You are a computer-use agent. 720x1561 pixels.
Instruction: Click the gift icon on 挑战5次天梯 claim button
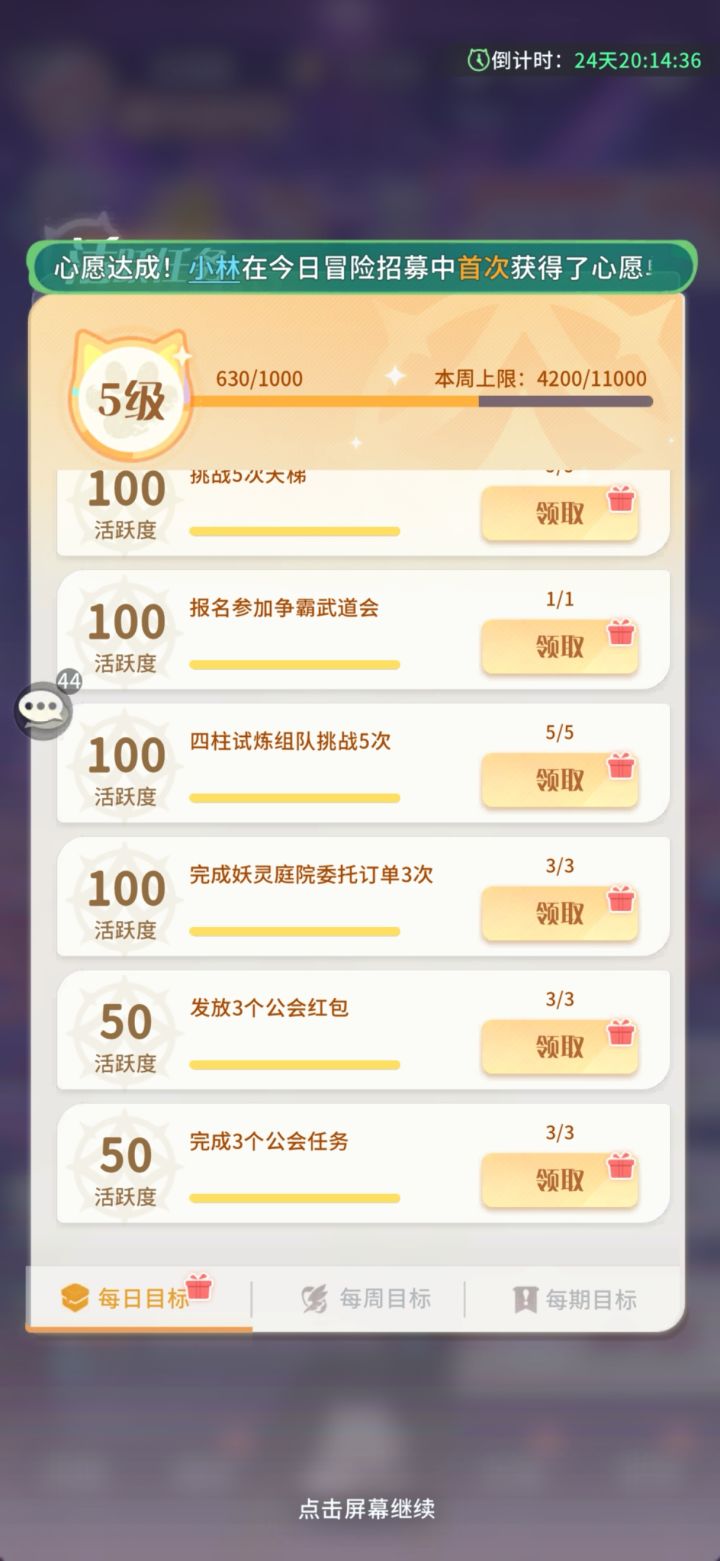pos(621,500)
